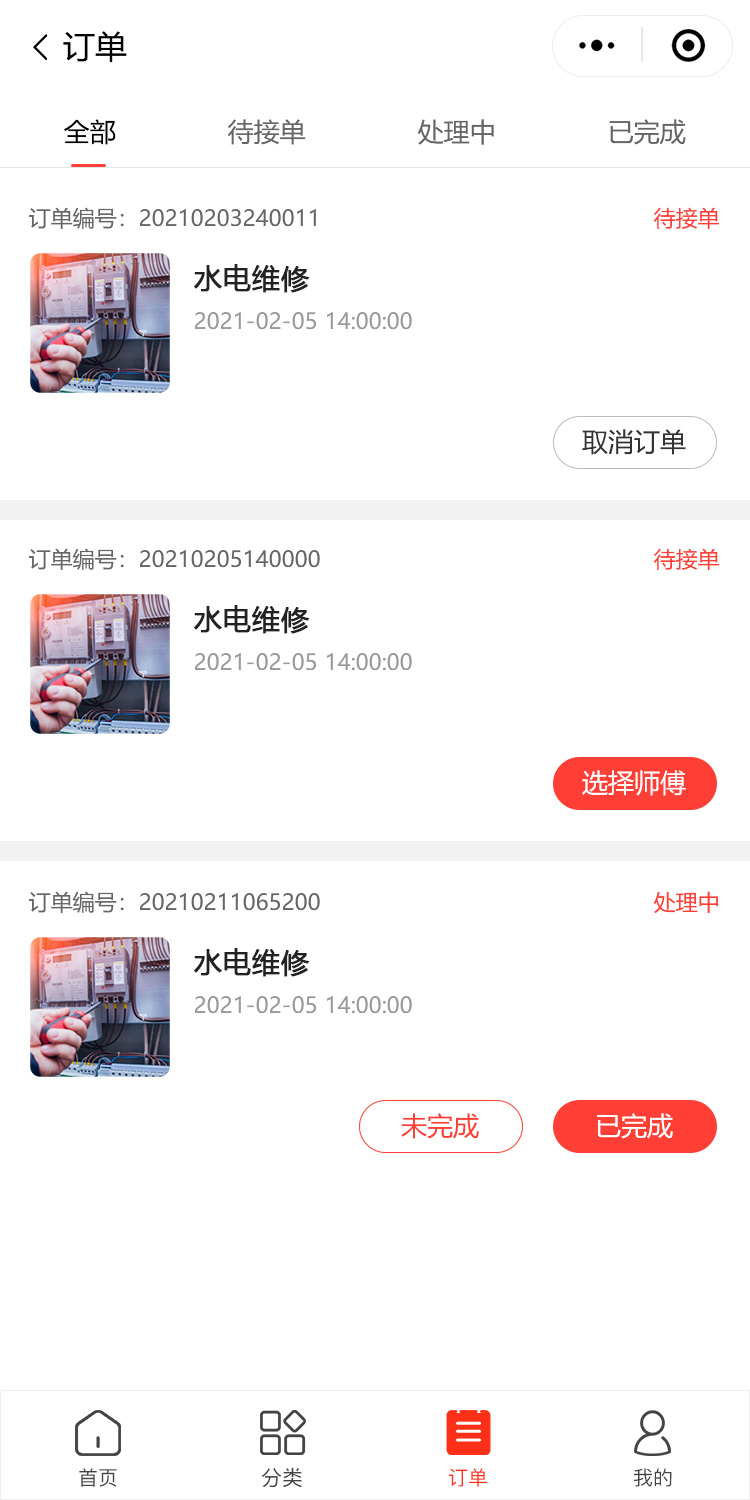Show orders under 处理中 tab
750x1500 pixels.
coord(456,132)
